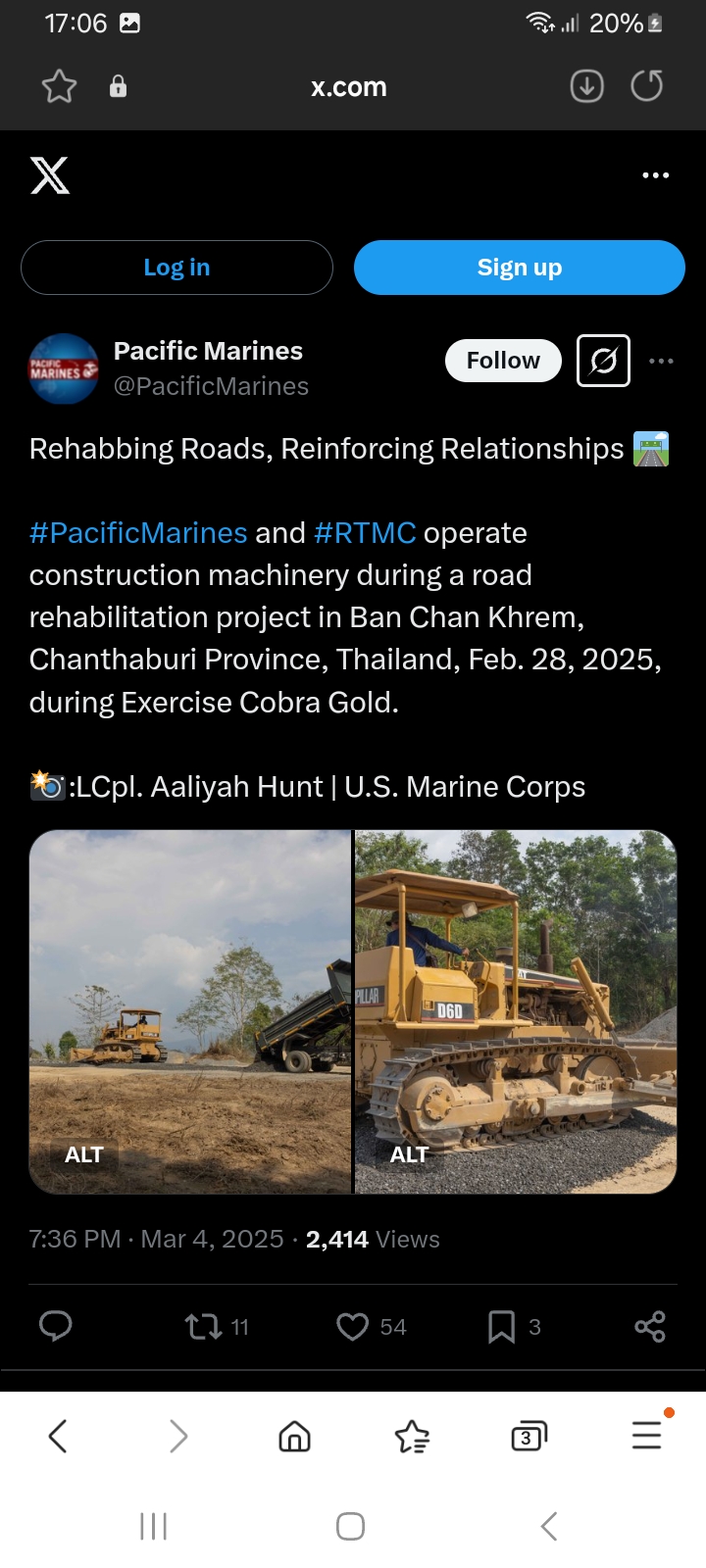Follow the Pacific Marines account

tap(503, 361)
